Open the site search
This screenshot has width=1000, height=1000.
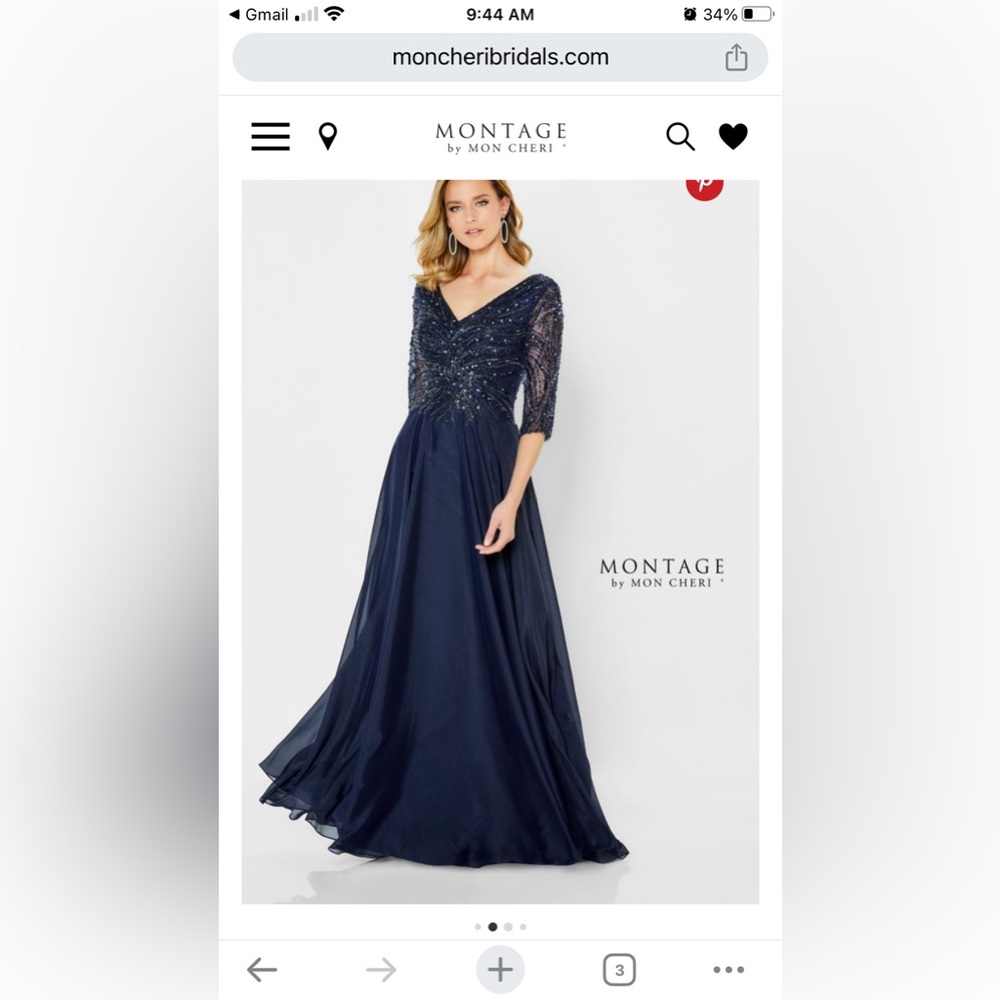pos(680,136)
